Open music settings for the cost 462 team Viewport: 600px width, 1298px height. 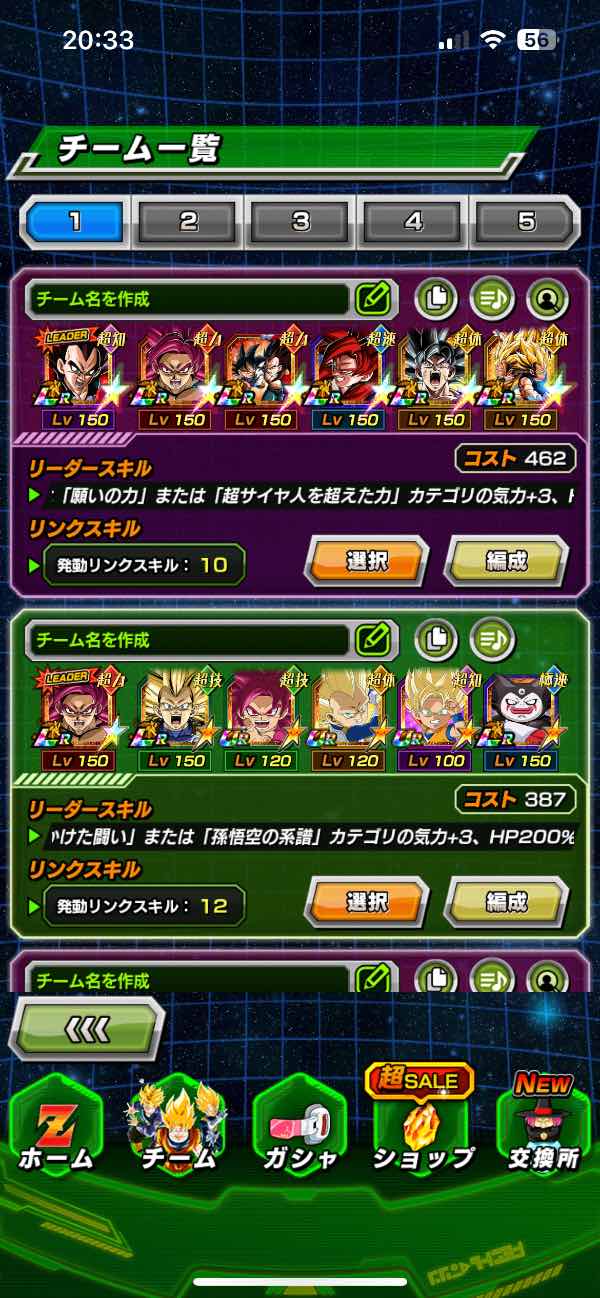pyautogui.click(x=492, y=297)
